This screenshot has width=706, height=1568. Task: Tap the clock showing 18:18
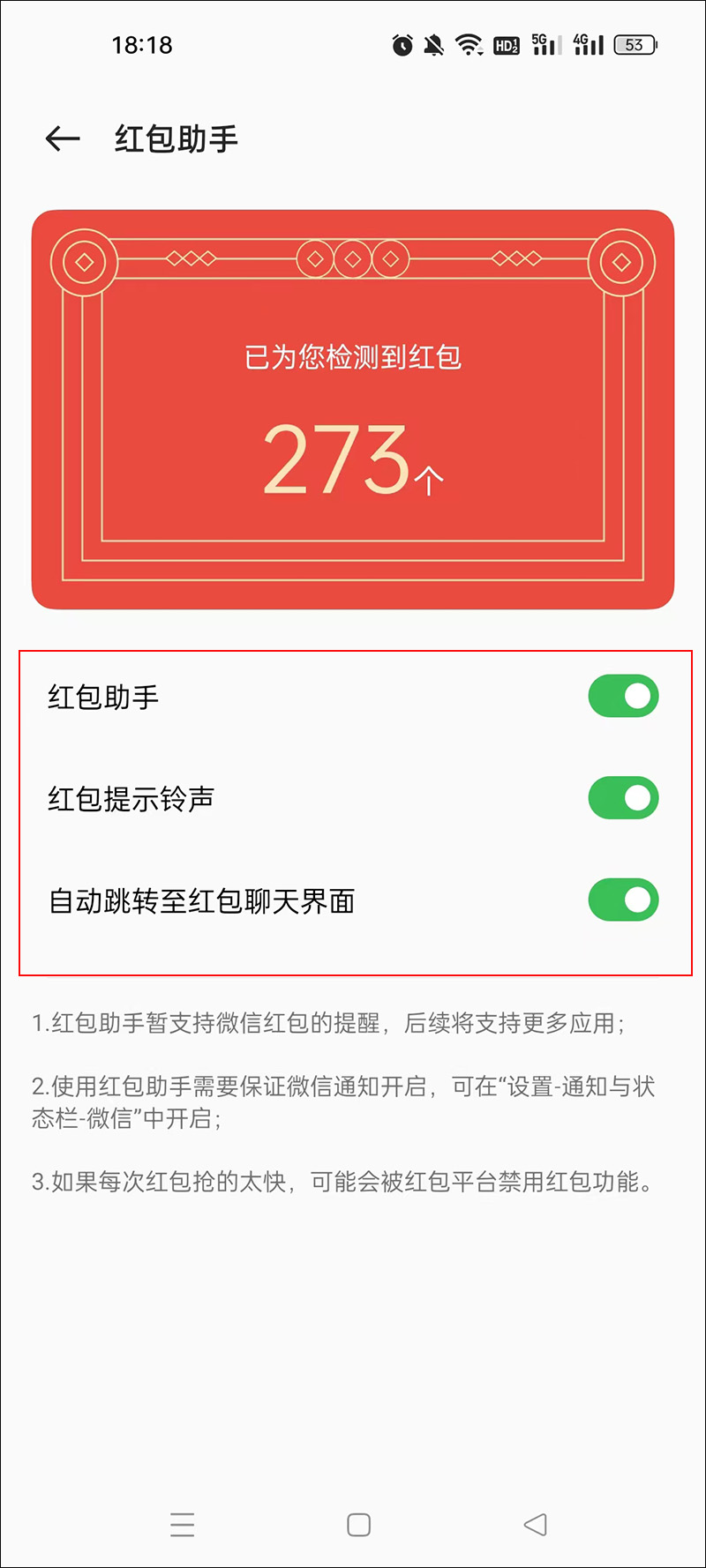tap(141, 45)
